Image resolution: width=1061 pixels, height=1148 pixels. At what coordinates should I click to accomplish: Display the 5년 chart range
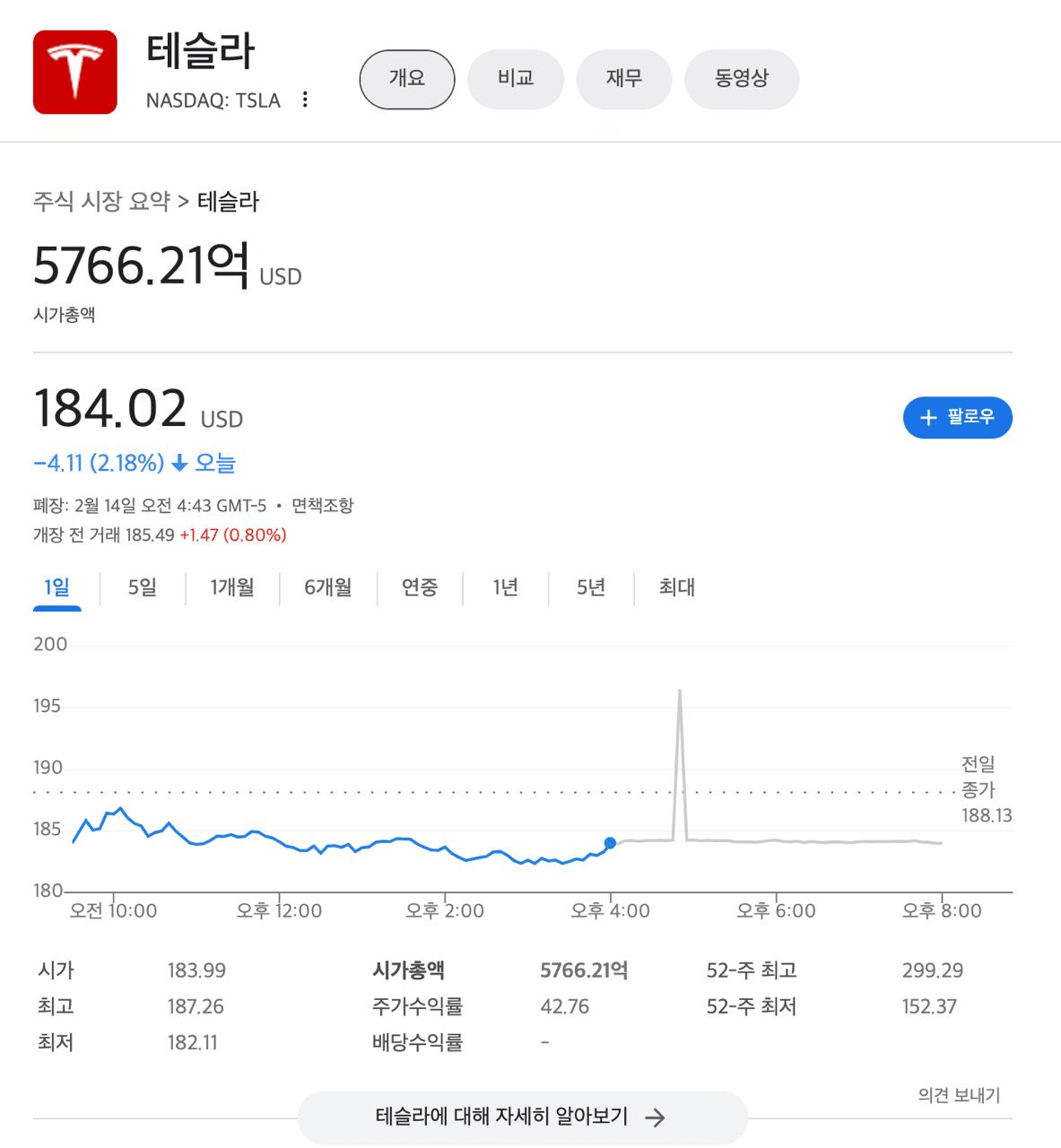coord(590,587)
